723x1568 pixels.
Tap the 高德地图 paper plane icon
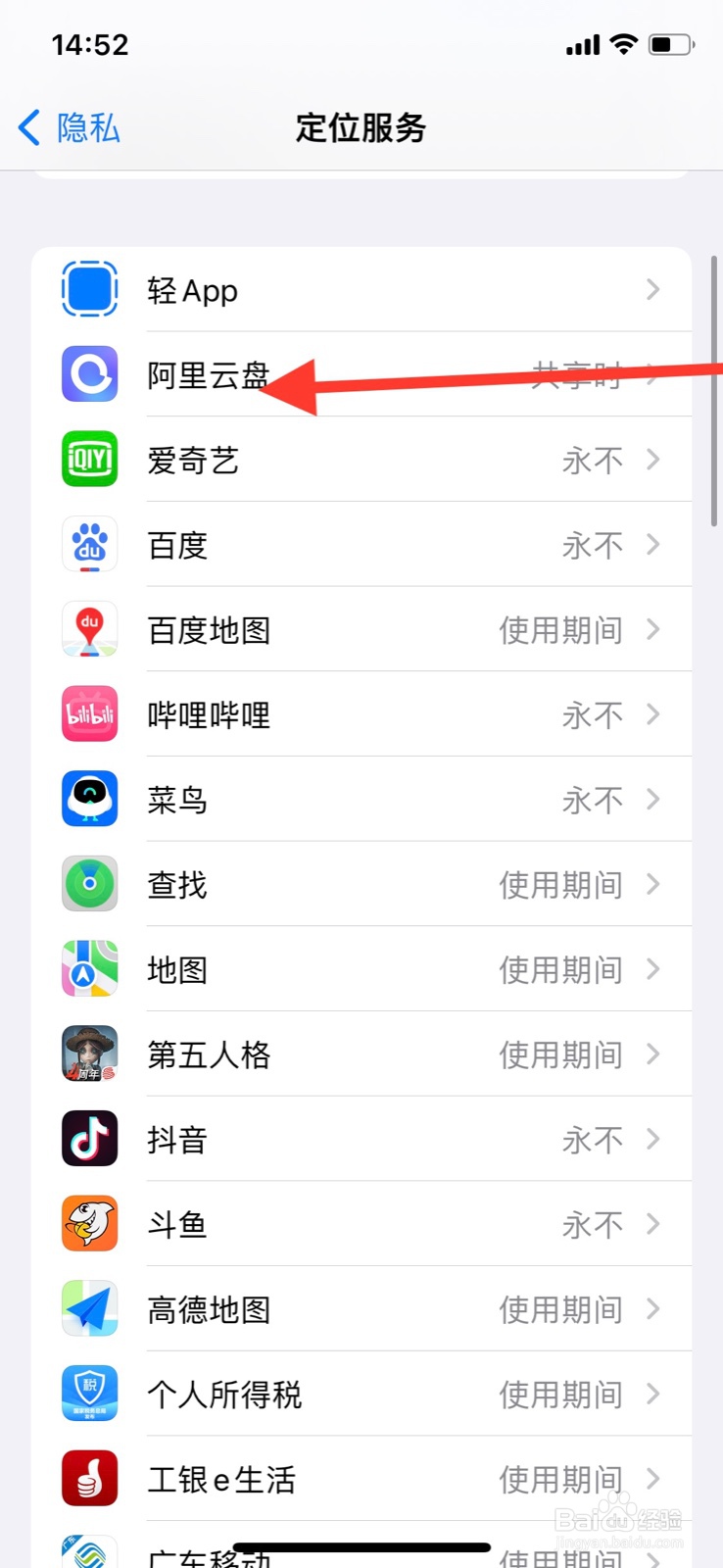pos(89,1308)
